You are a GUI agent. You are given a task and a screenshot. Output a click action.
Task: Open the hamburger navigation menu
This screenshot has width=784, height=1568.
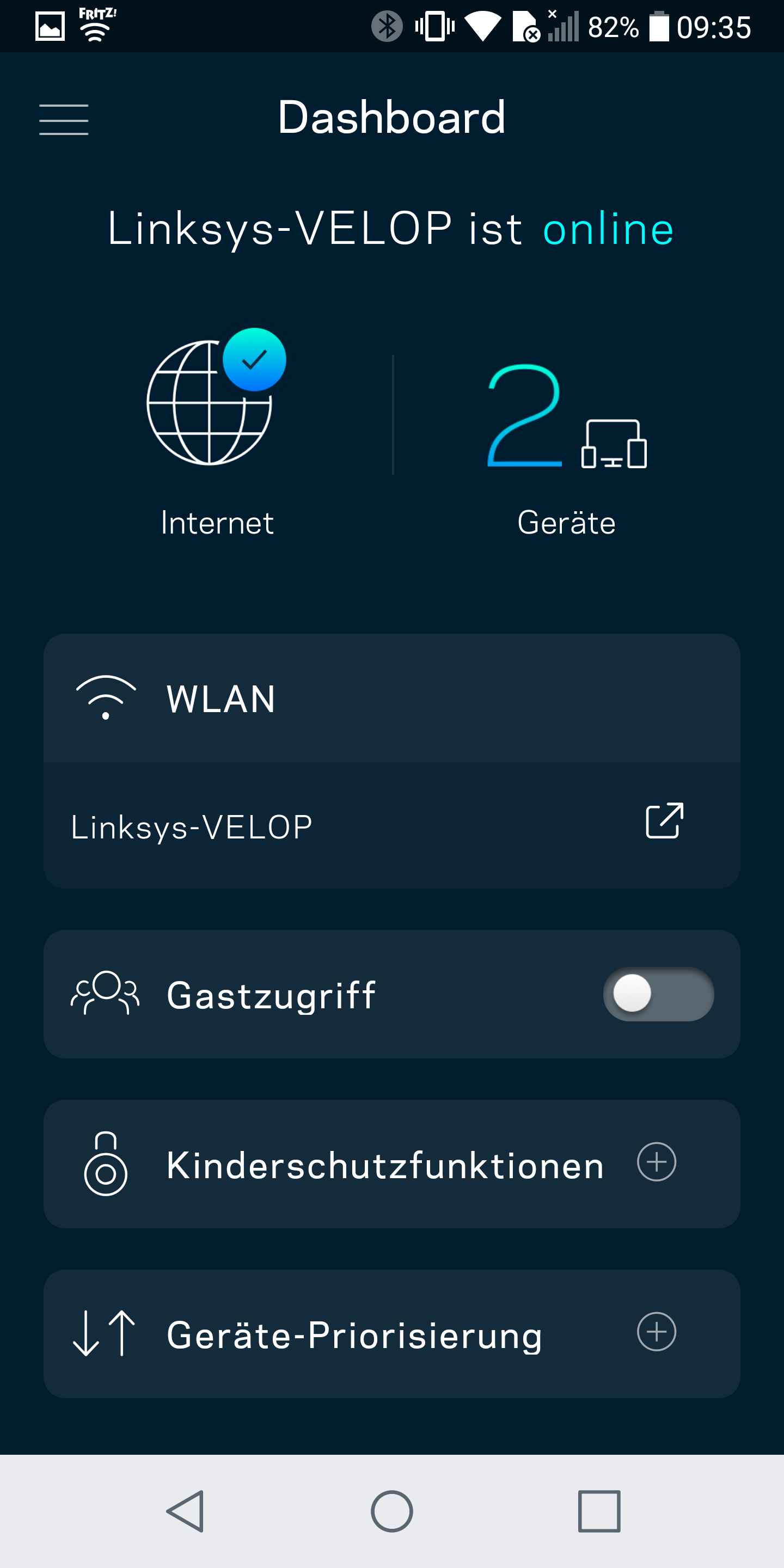pyautogui.click(x=63, y=119)
